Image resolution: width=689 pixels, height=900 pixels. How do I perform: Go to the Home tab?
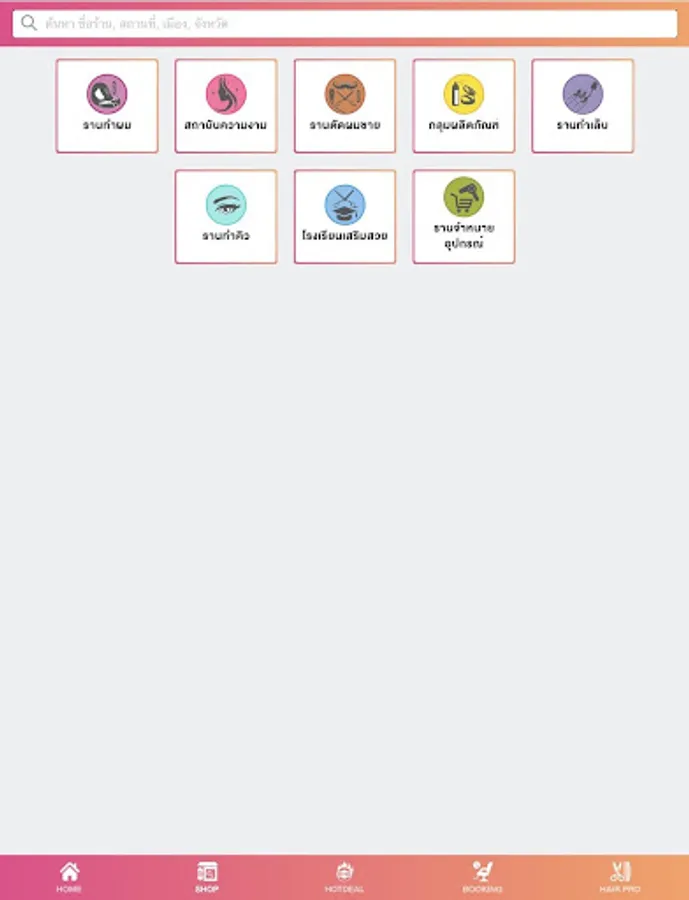69,876
